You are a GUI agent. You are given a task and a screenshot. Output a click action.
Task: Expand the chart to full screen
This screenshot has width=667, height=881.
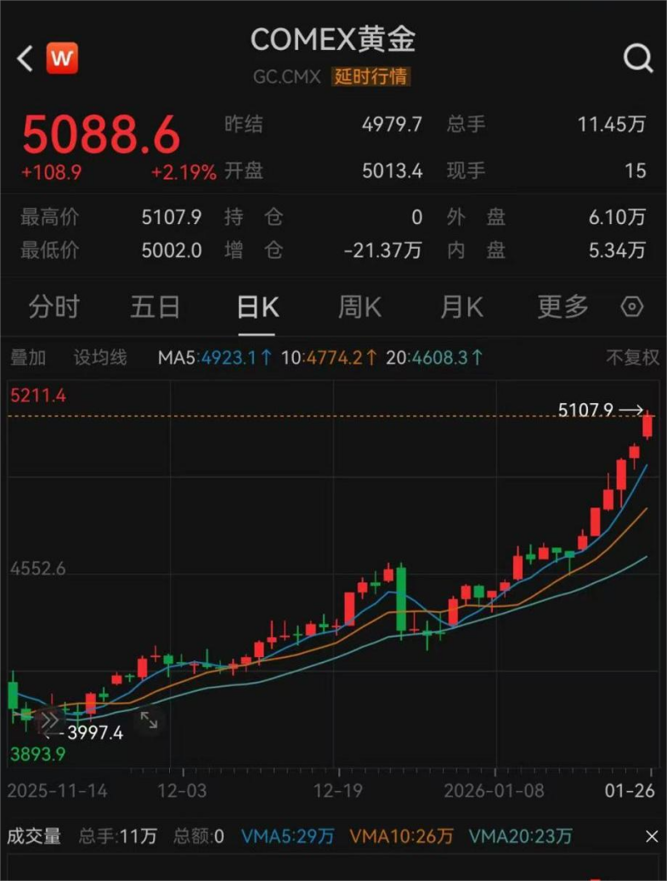pos(148,718)
